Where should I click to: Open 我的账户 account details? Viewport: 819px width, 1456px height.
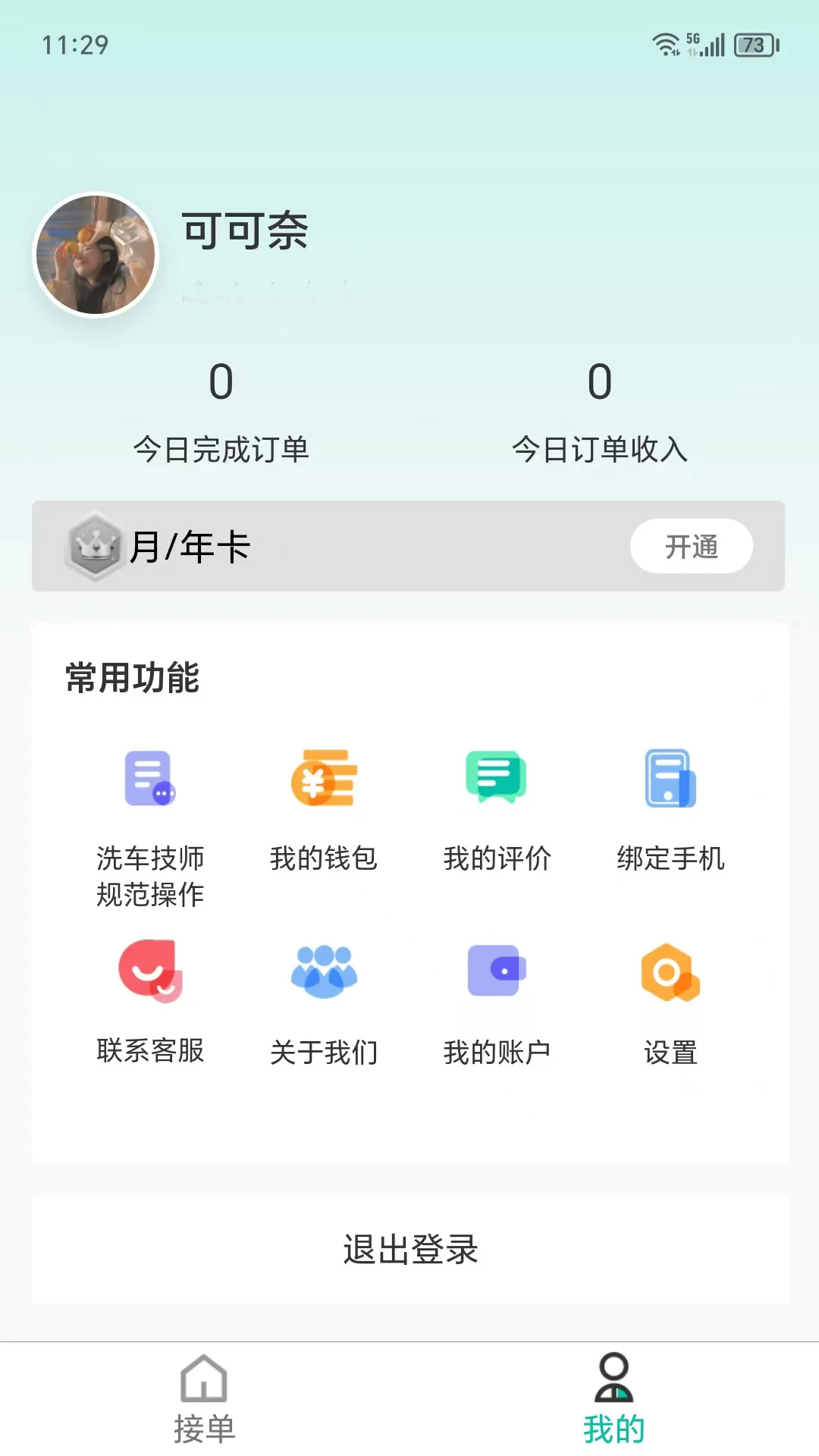tap(497, 973)
